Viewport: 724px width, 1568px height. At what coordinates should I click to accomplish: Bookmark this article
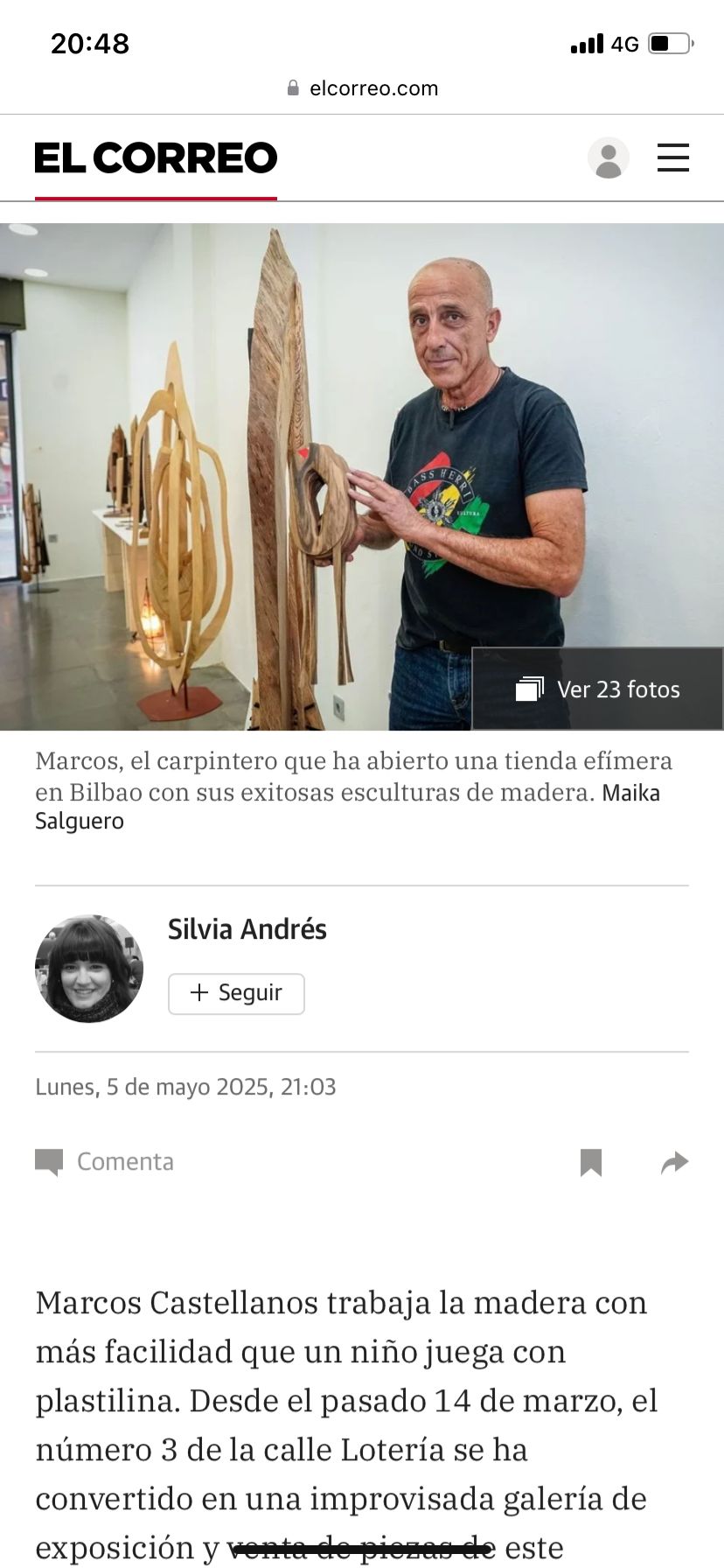[591, 1162]
